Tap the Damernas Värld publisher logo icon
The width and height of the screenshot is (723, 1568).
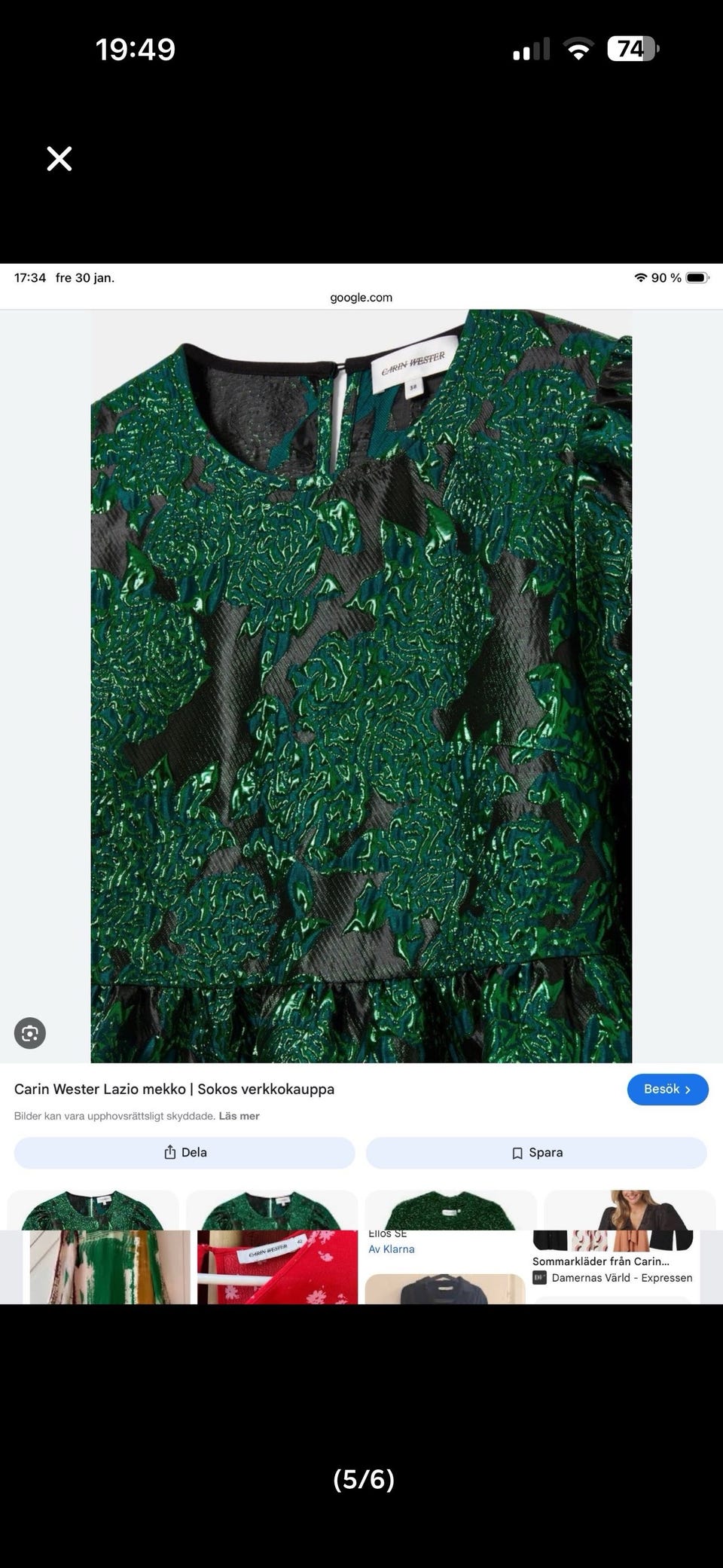click(539, 1278)
